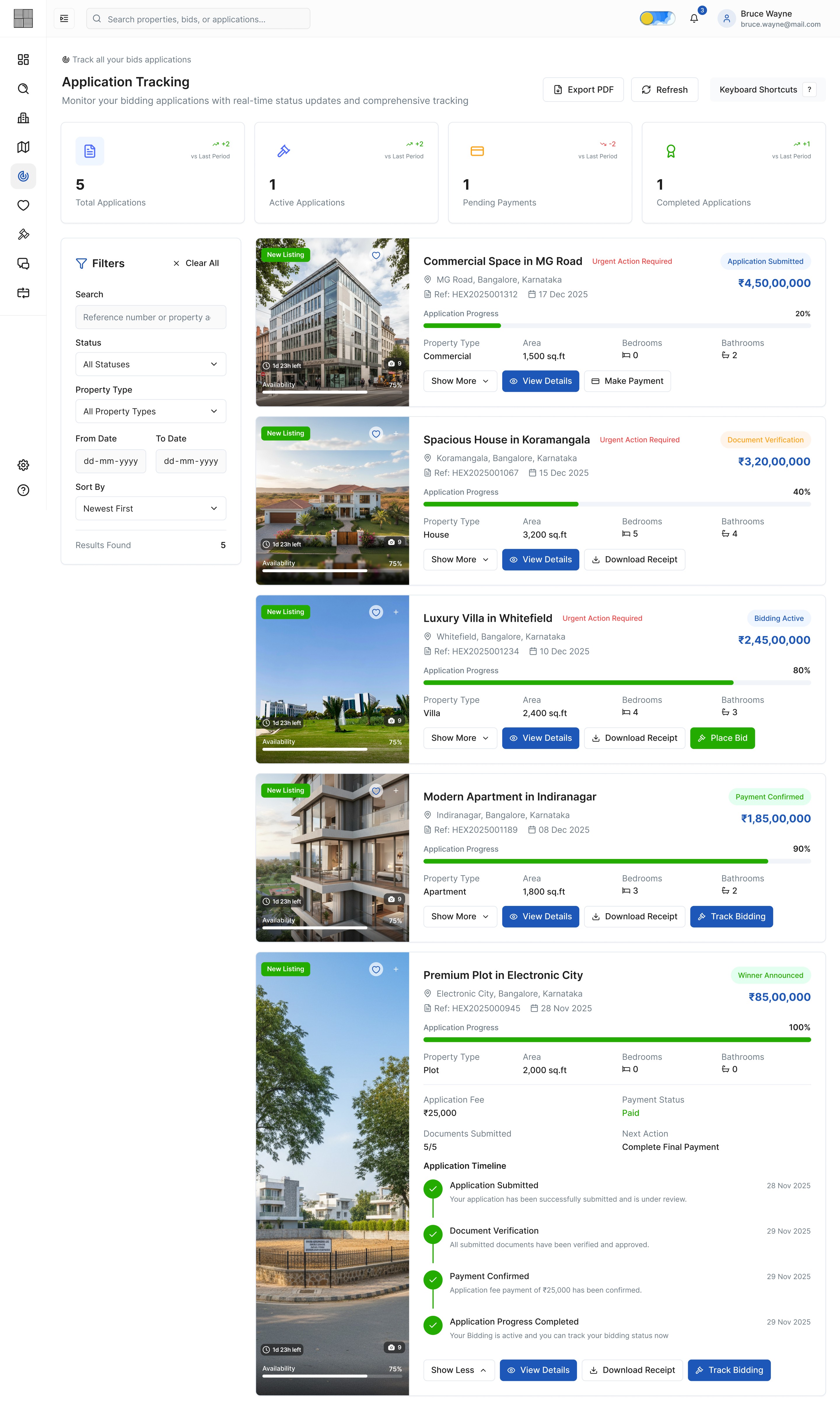Change the Newest First sort order
Image resolution: width=840 pixels, height=1425 pixels.
click(150, 508)
